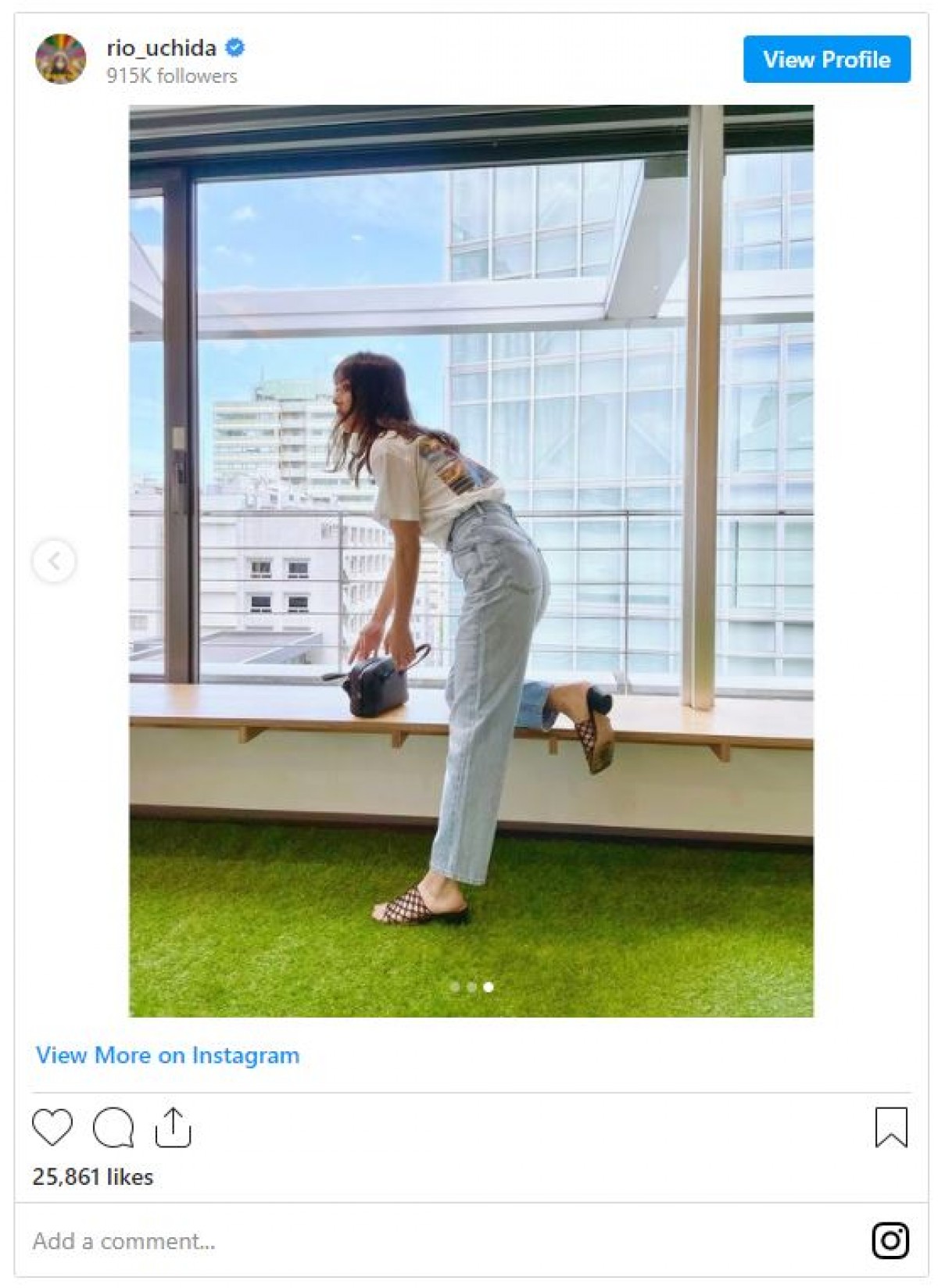Screen dimensions: 938x1288
Task: Open rio_uchida's profile avatar
Action: (60, 59)
